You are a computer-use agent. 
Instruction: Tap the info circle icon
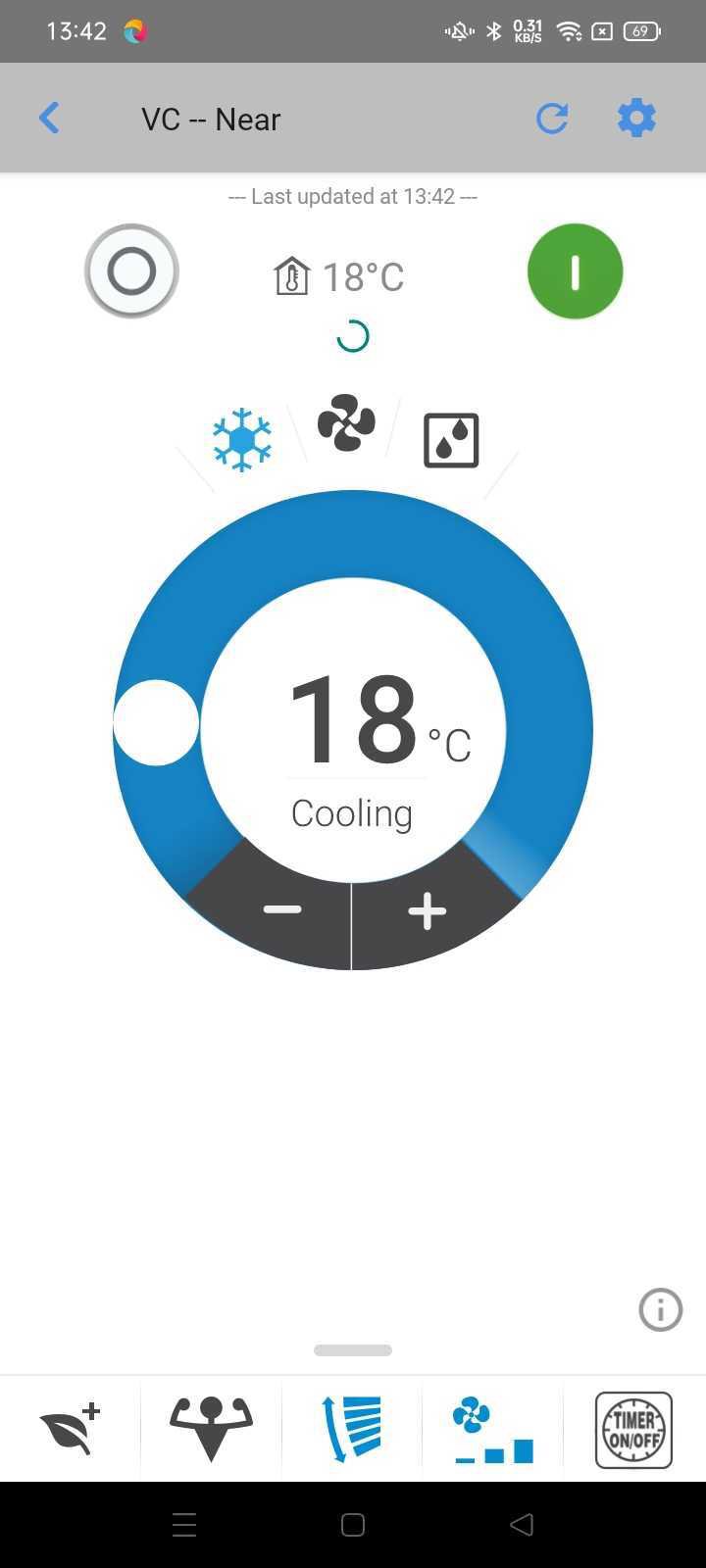[660, 1309]
